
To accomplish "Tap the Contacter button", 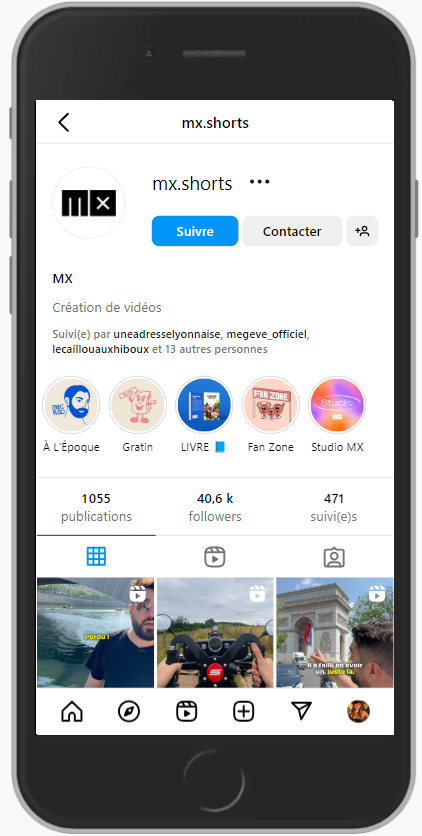I will 292,231.
